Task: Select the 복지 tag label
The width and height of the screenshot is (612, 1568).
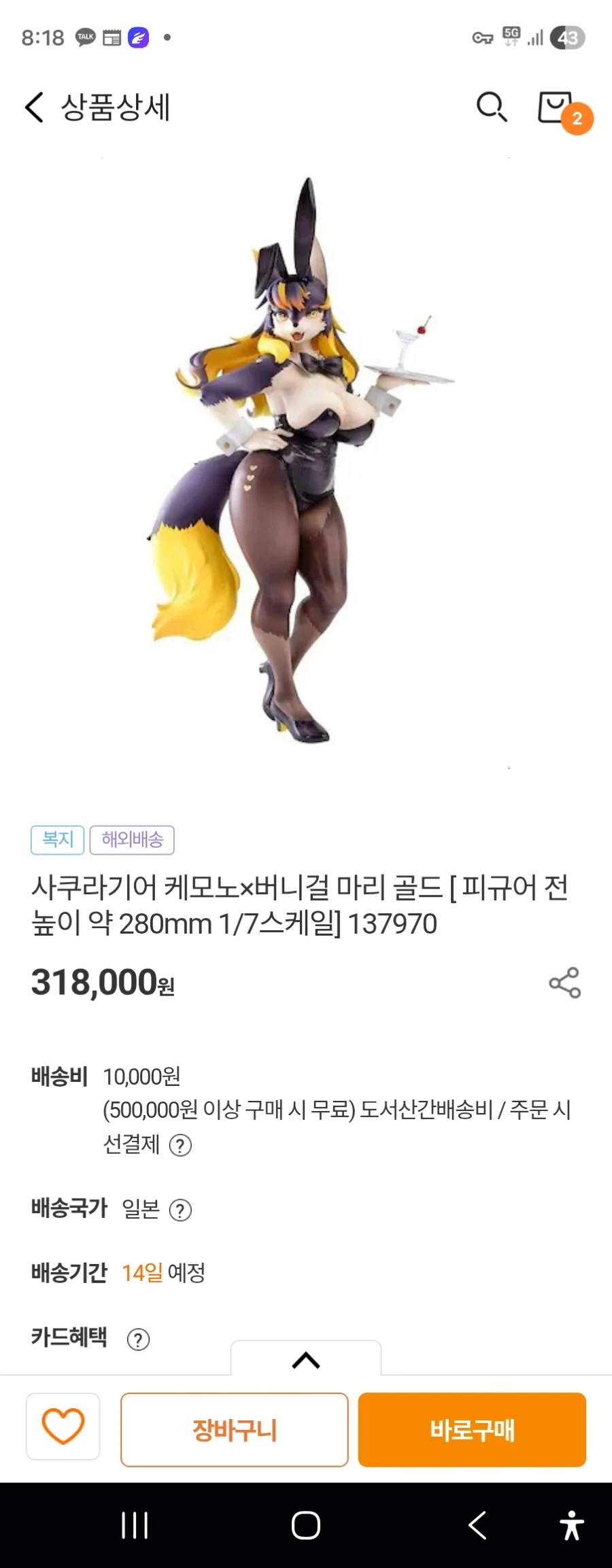Action: tap(57, 840)
